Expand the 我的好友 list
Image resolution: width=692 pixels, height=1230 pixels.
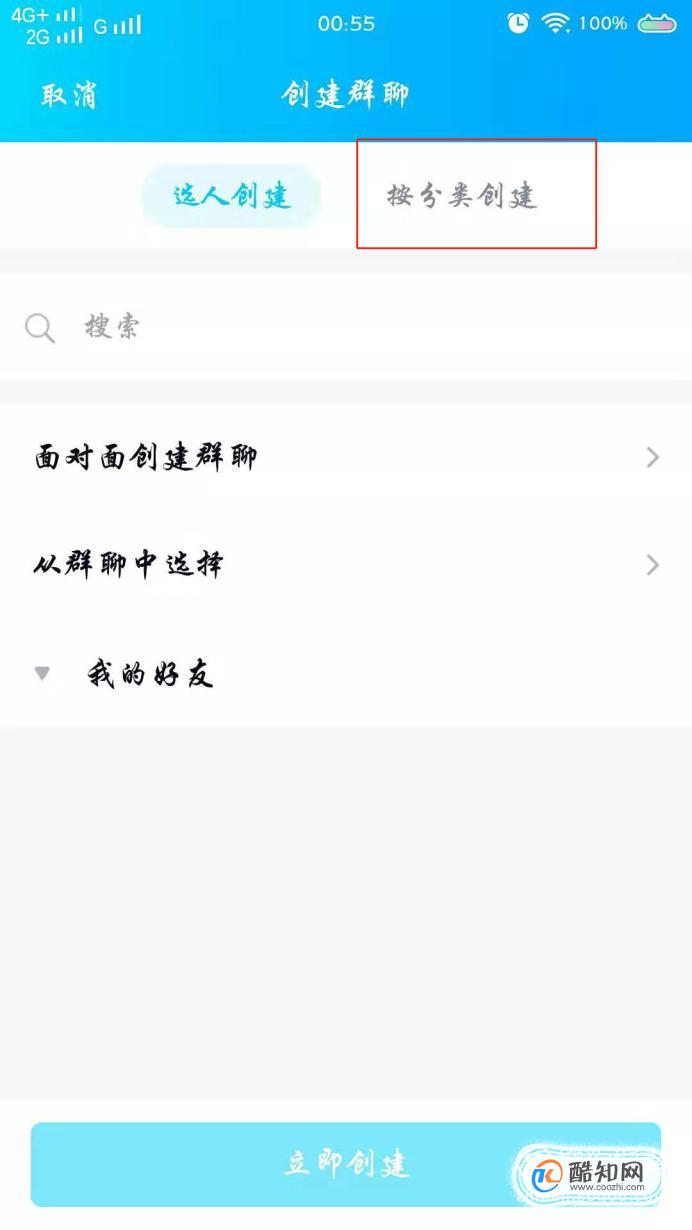coord(346,674)
